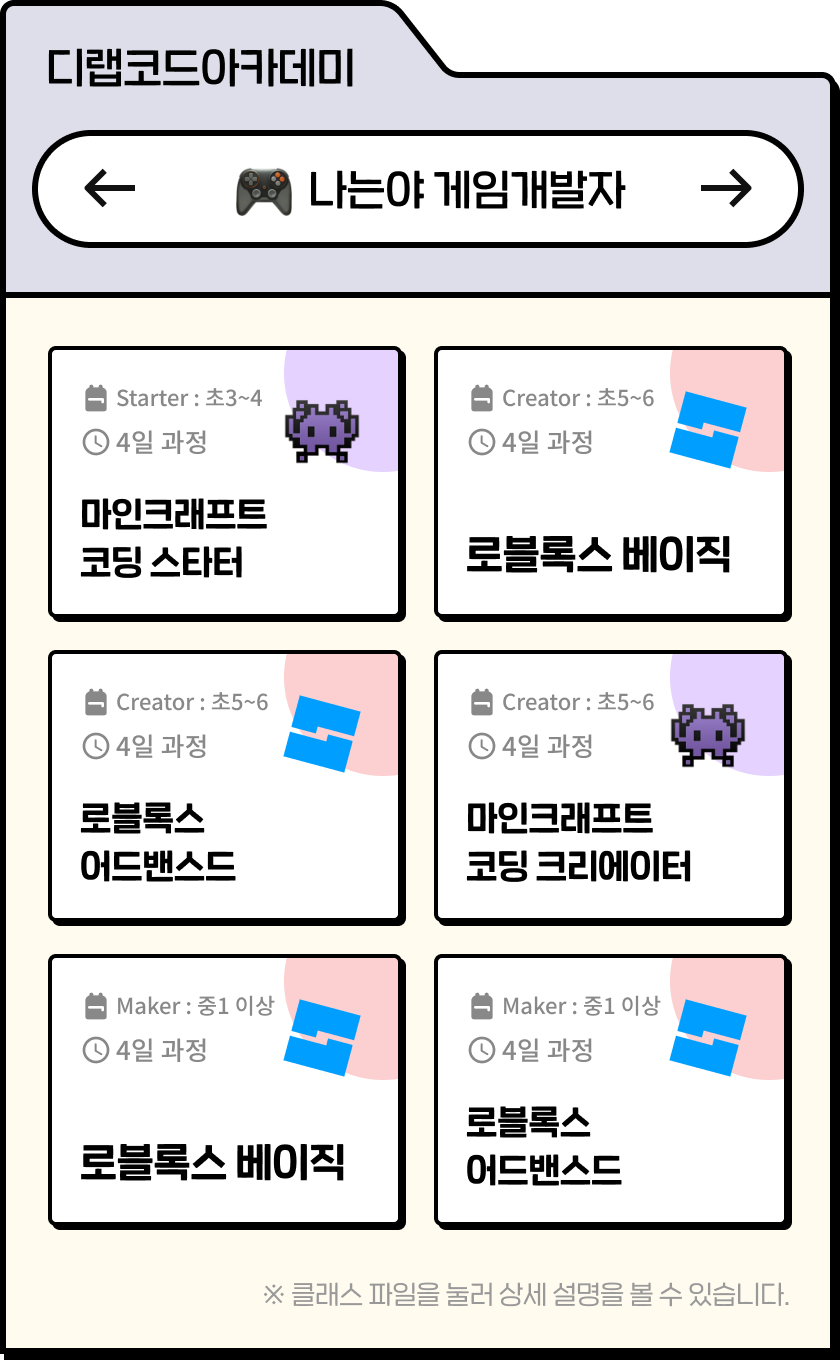Go to the next category with the right arrow
The width and height of the screenshot is (840, 1360).
pos(726,188)
